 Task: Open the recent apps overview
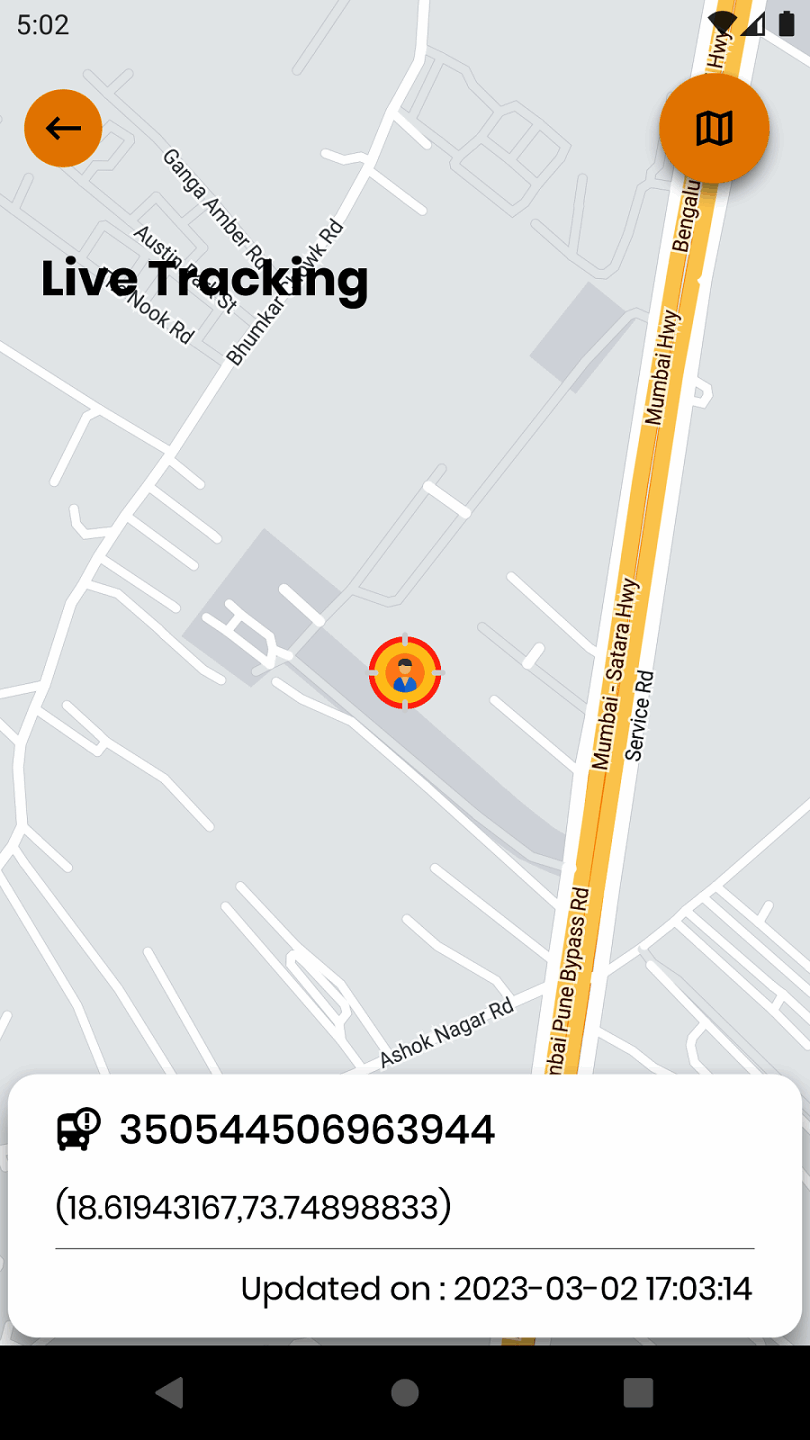(x=638, y=1392)
